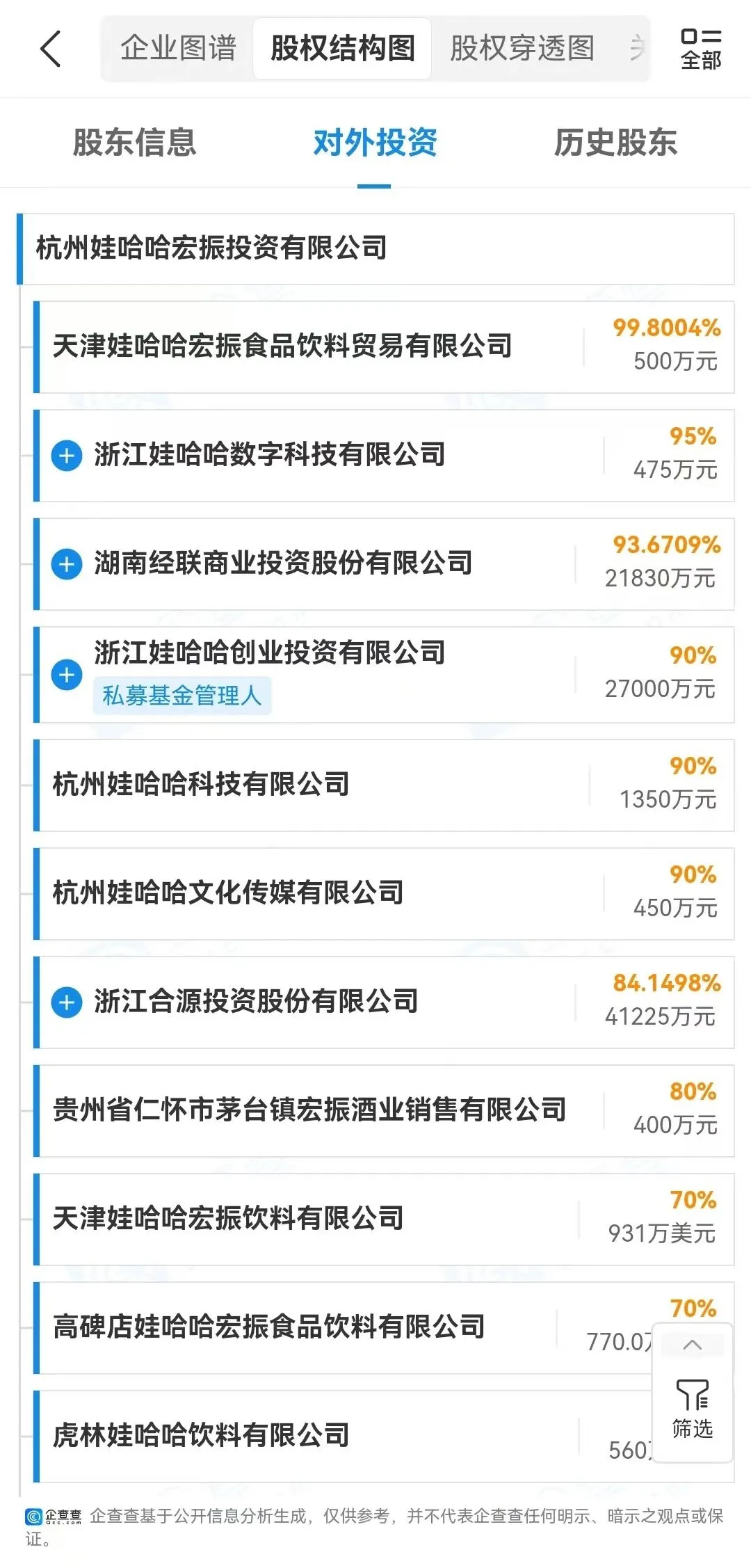This screenshot has width=751, height=1568.
Task: Go back using the top-left arrow
Action: tap(51, 49)
